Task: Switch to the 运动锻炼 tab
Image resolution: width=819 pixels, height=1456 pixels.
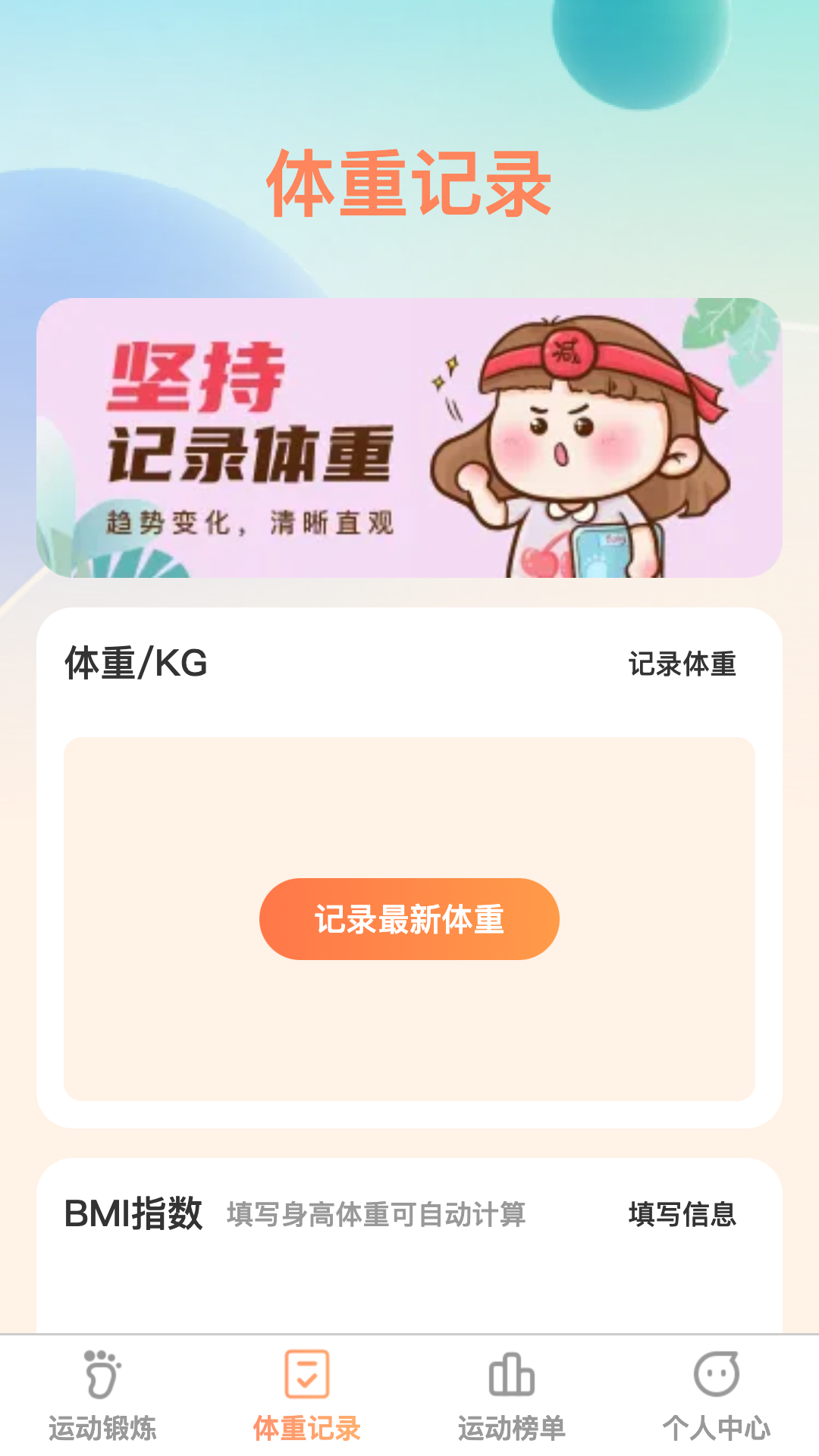Action: tap(102, 1395)
